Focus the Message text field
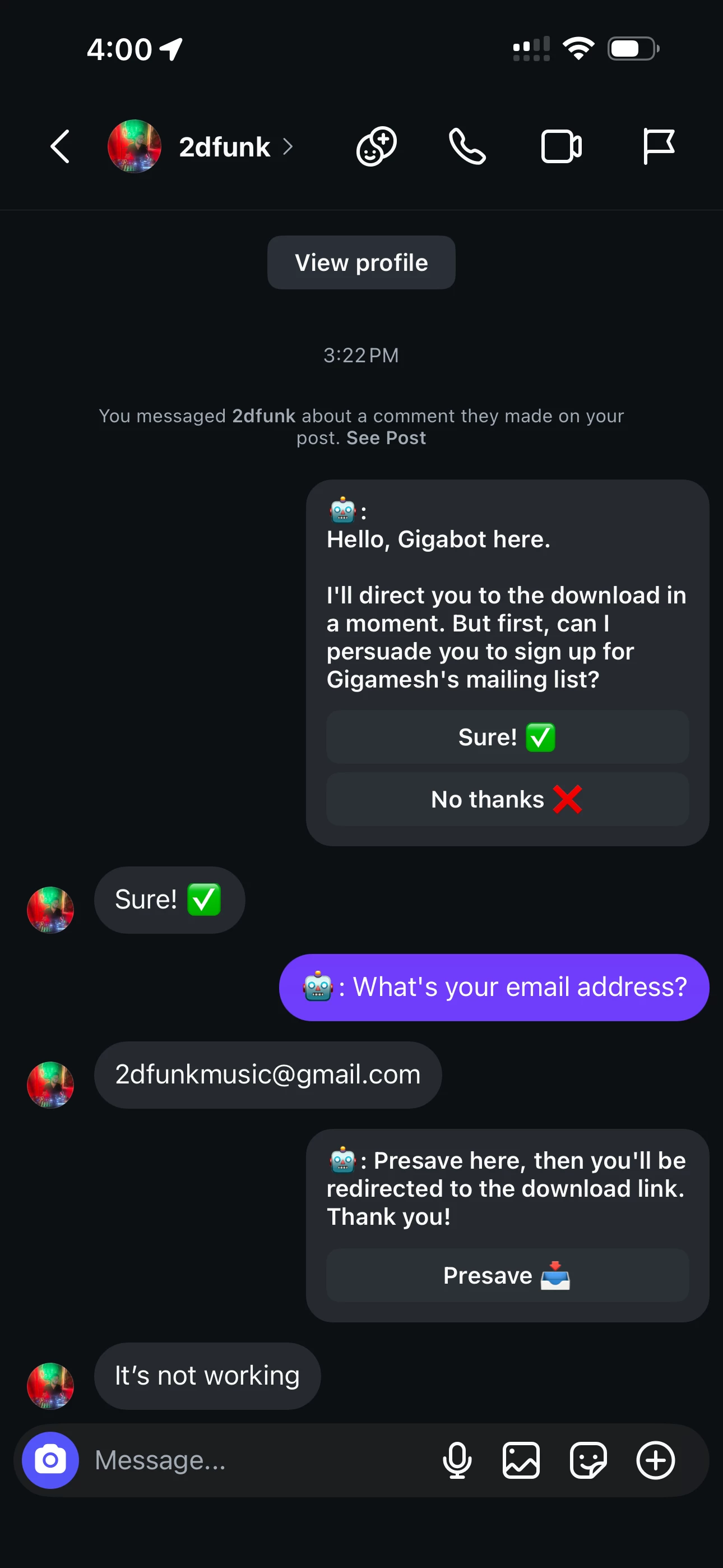 point(256,1460)
